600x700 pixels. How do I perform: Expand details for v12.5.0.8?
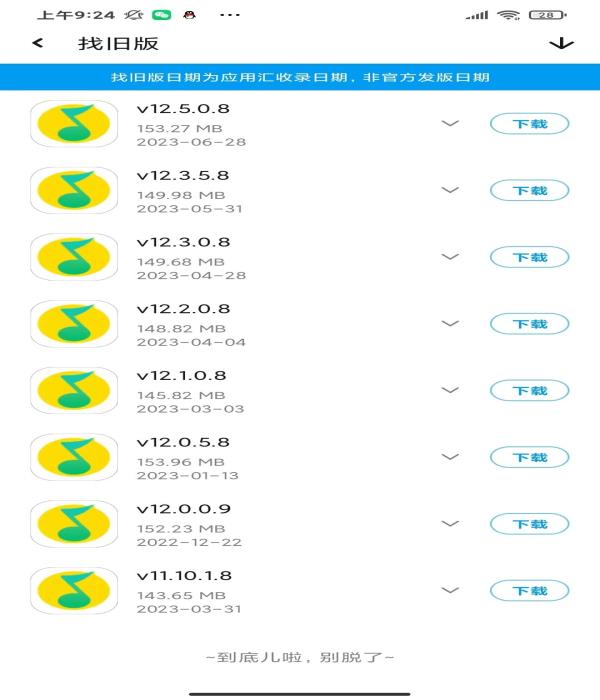coord(450,123)
